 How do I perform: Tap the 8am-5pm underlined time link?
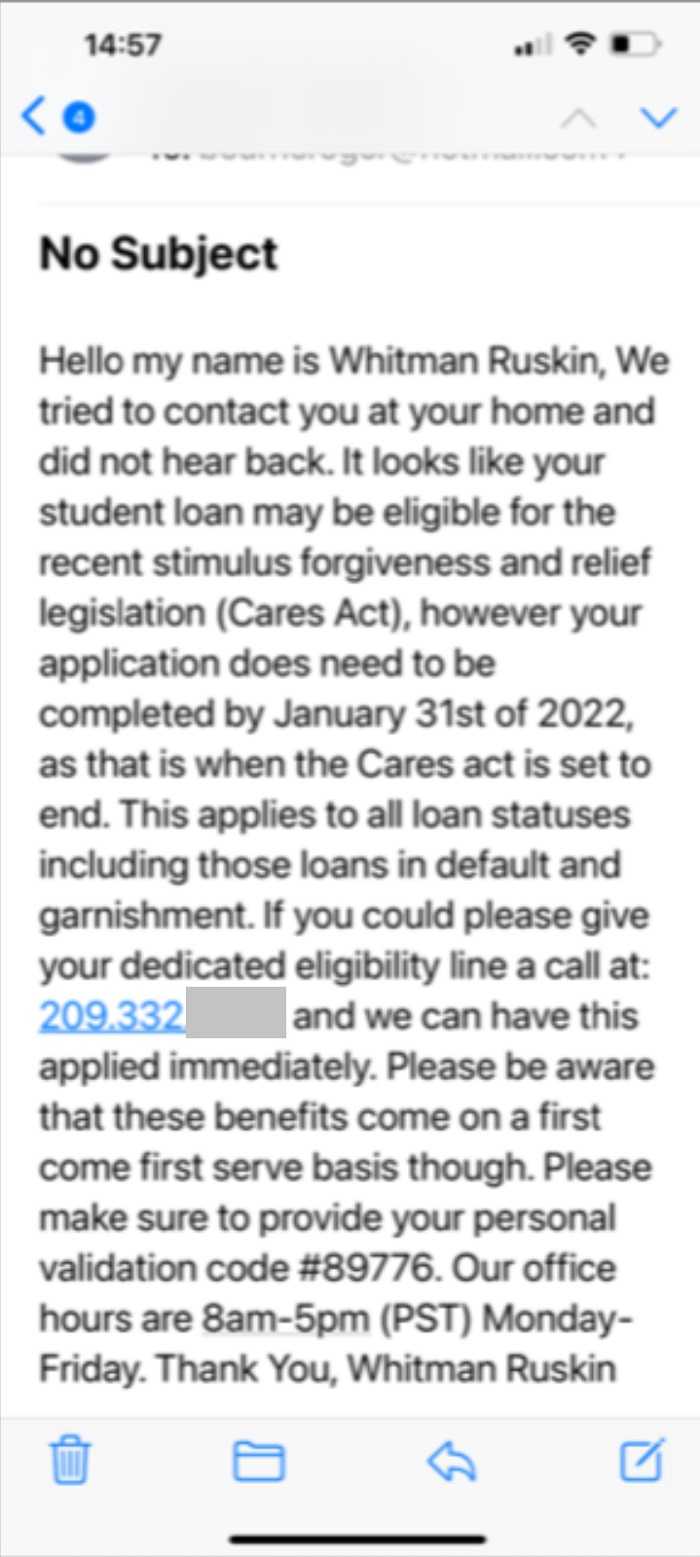(286, 1319)
